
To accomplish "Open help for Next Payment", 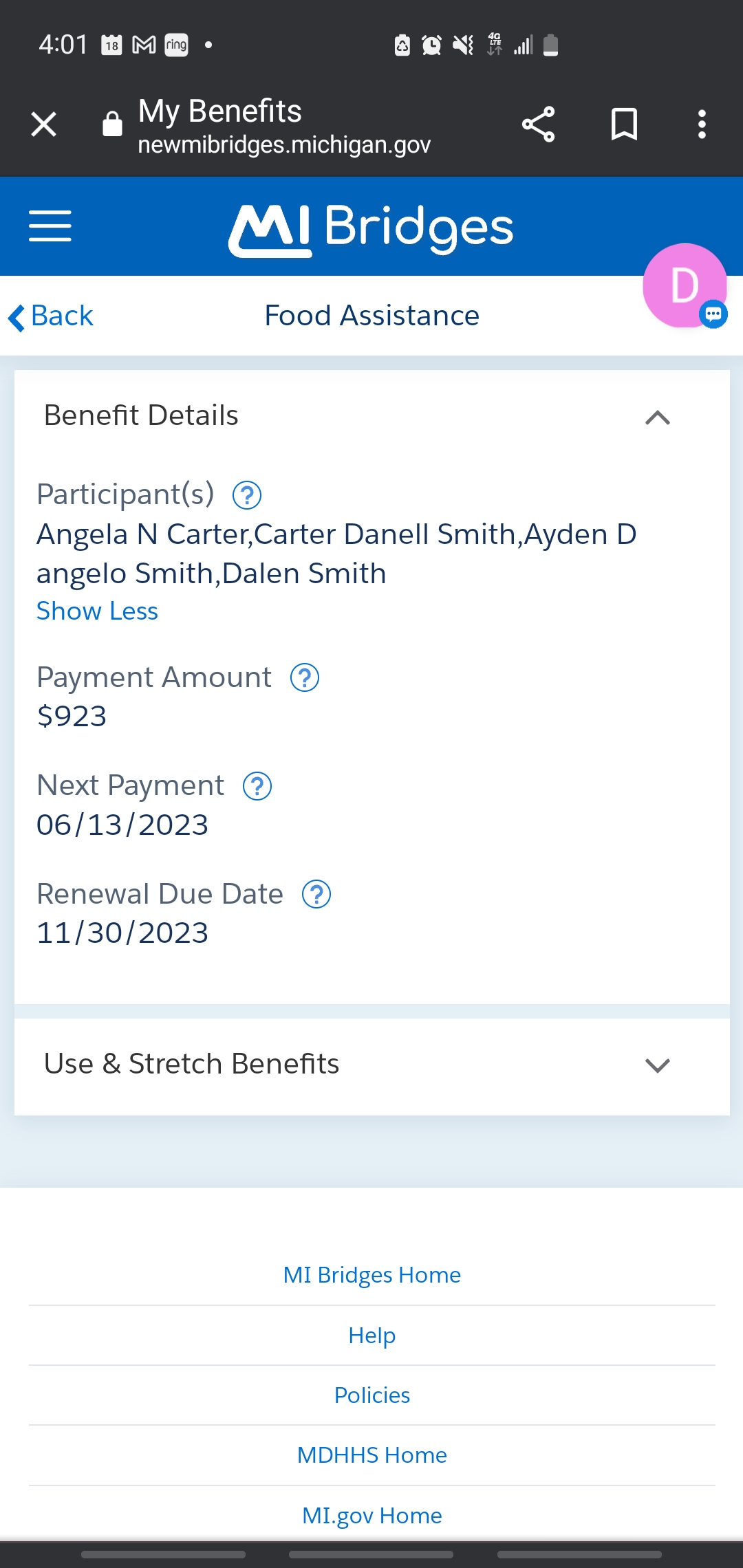I will [257, 786].
